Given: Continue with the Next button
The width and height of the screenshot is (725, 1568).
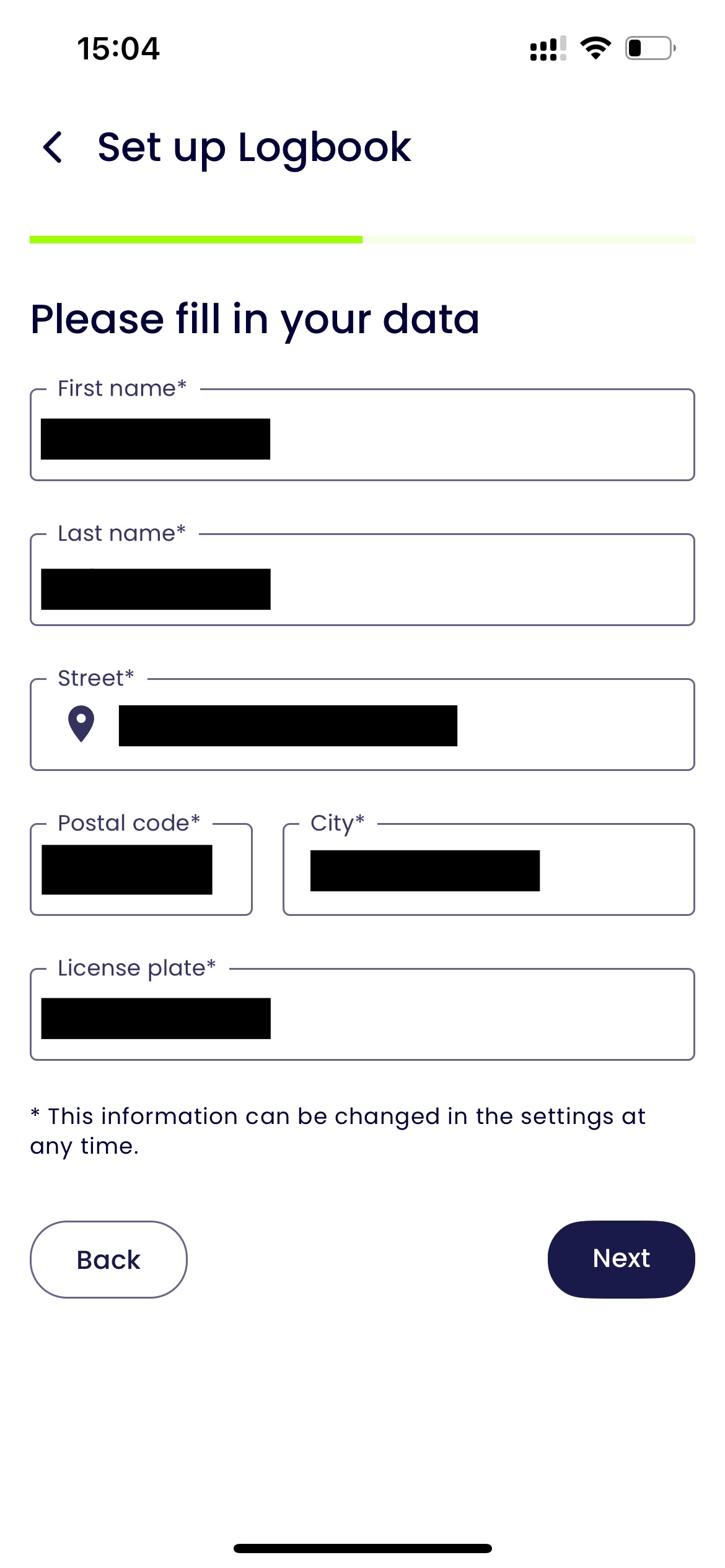Looking at the screenshot, I should 622,1260.
